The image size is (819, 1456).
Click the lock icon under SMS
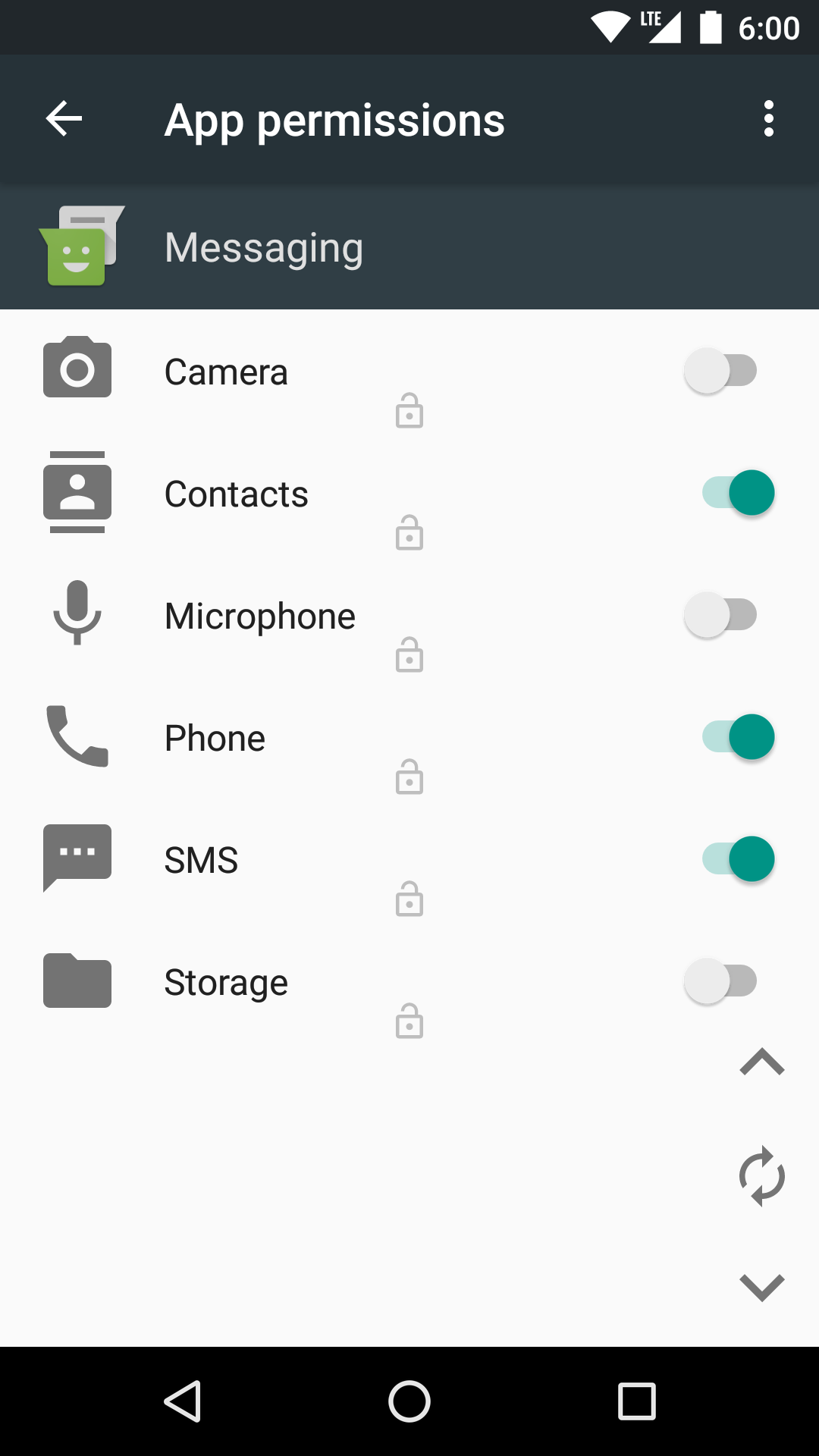point(409,900)
